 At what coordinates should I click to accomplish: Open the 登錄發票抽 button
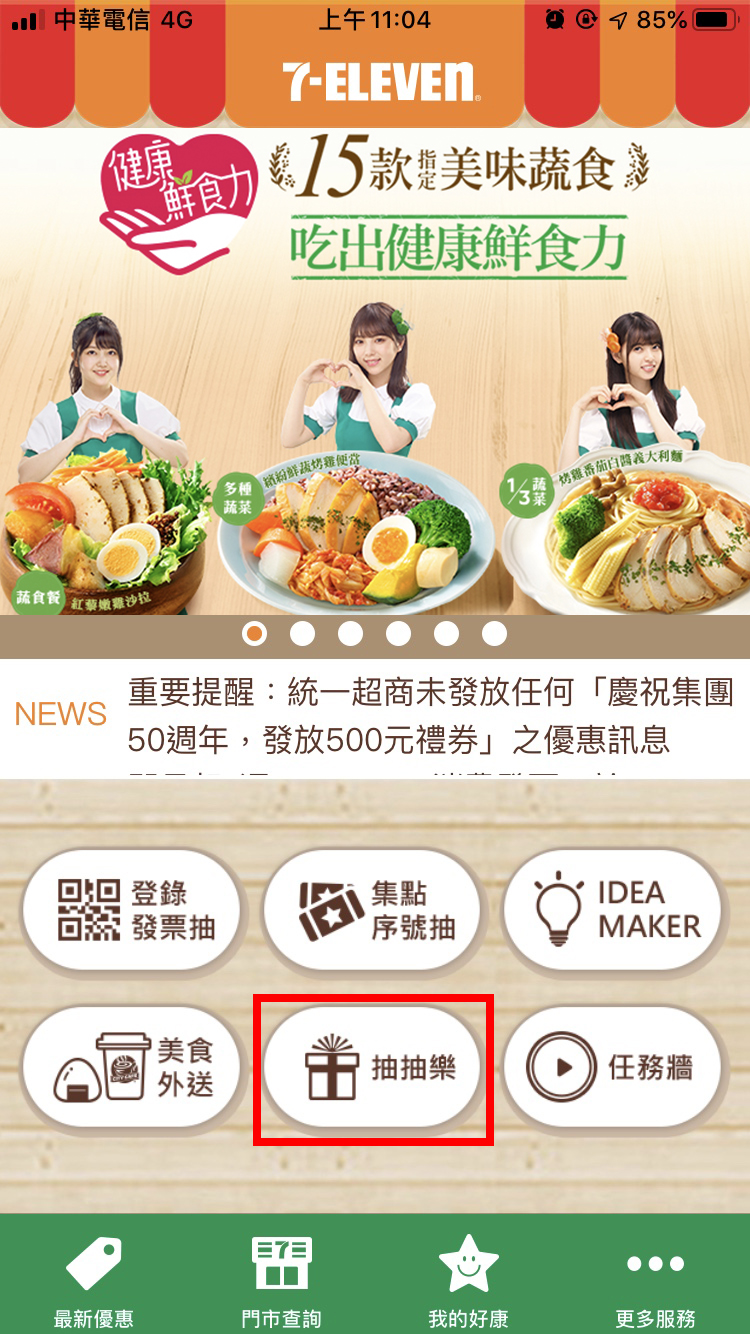pos(134,910)
